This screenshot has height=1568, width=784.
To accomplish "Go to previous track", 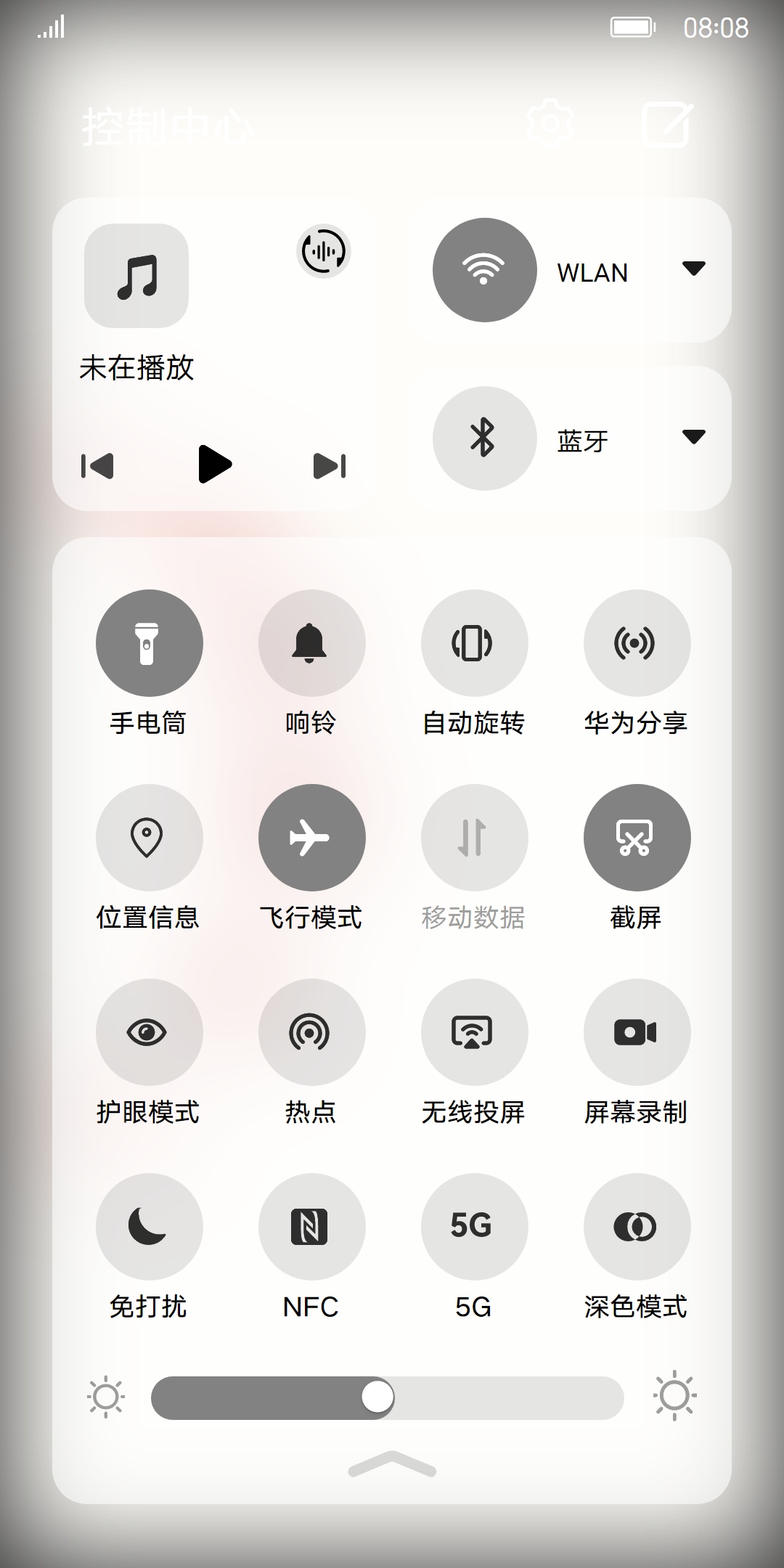I will [97, 466].
